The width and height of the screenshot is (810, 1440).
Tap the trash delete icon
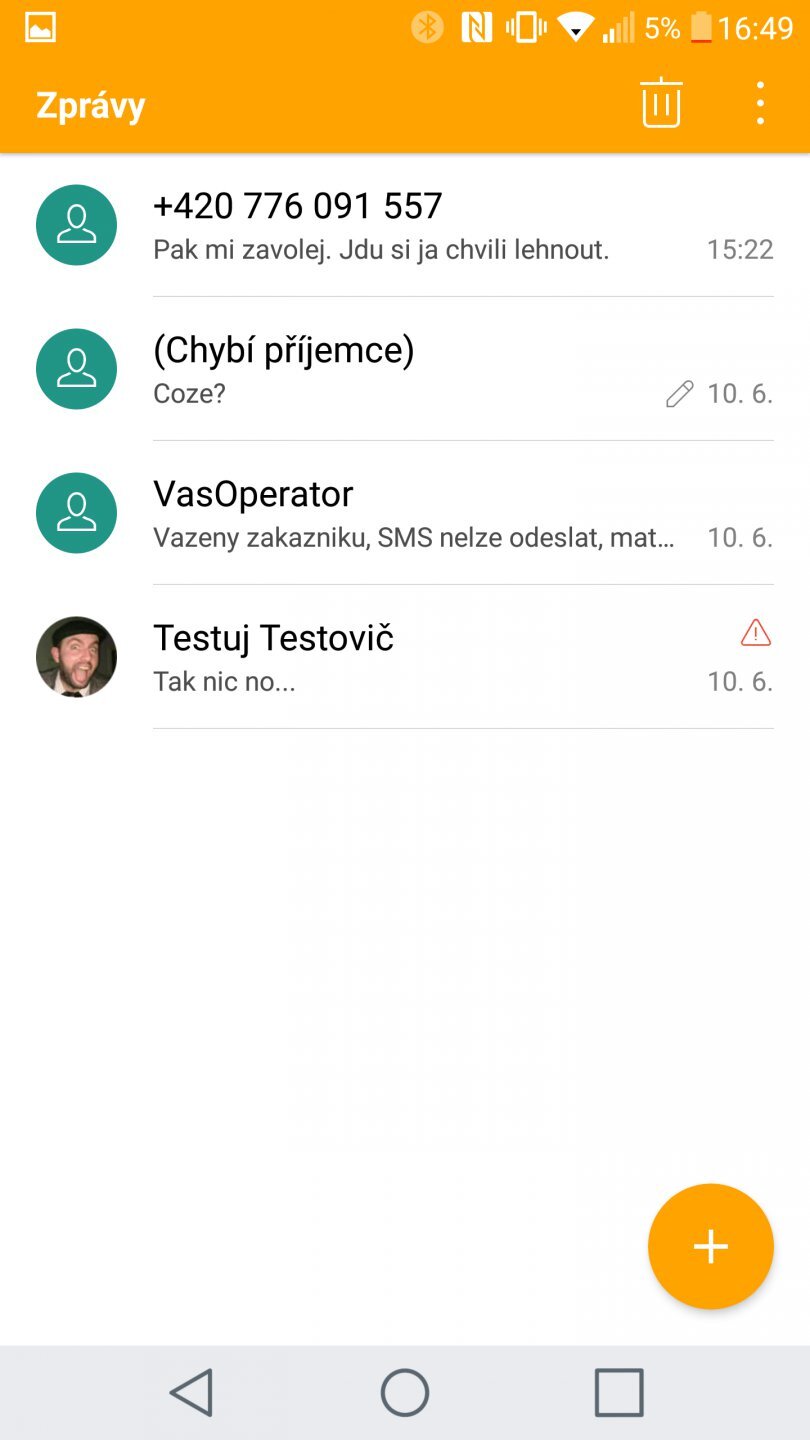click(661, 103)
